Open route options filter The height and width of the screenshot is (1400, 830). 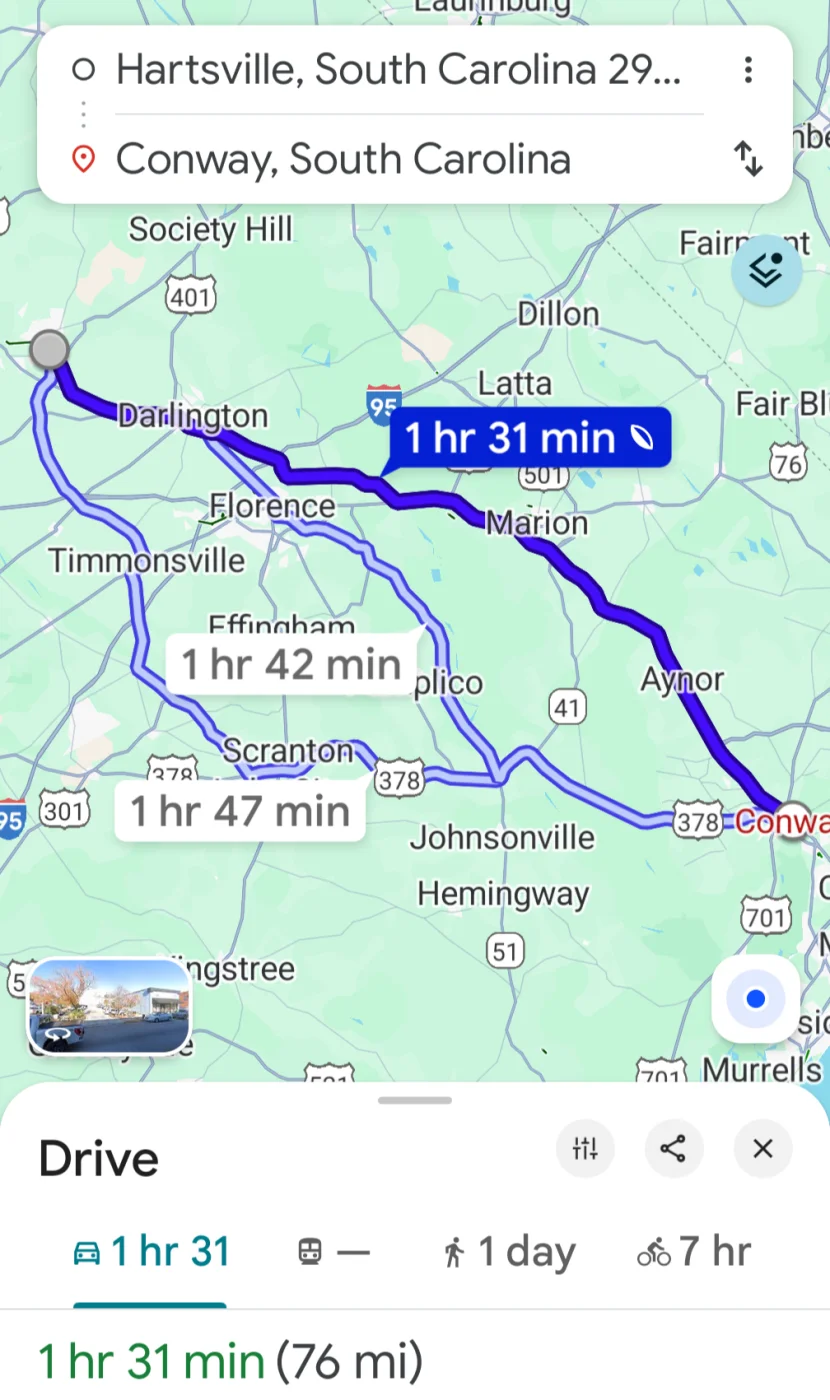point(585,1149)
